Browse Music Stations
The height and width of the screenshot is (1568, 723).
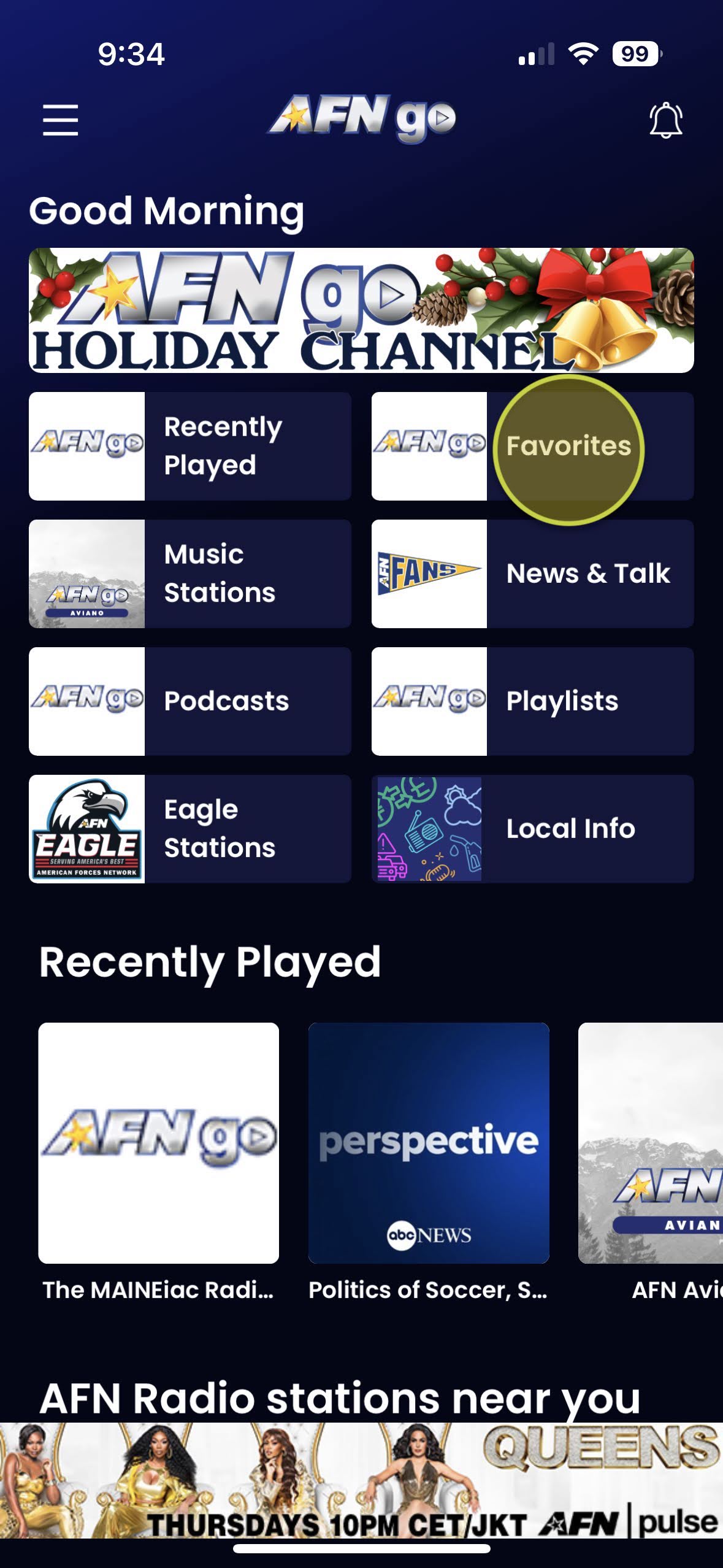click(x=190, y=574)
